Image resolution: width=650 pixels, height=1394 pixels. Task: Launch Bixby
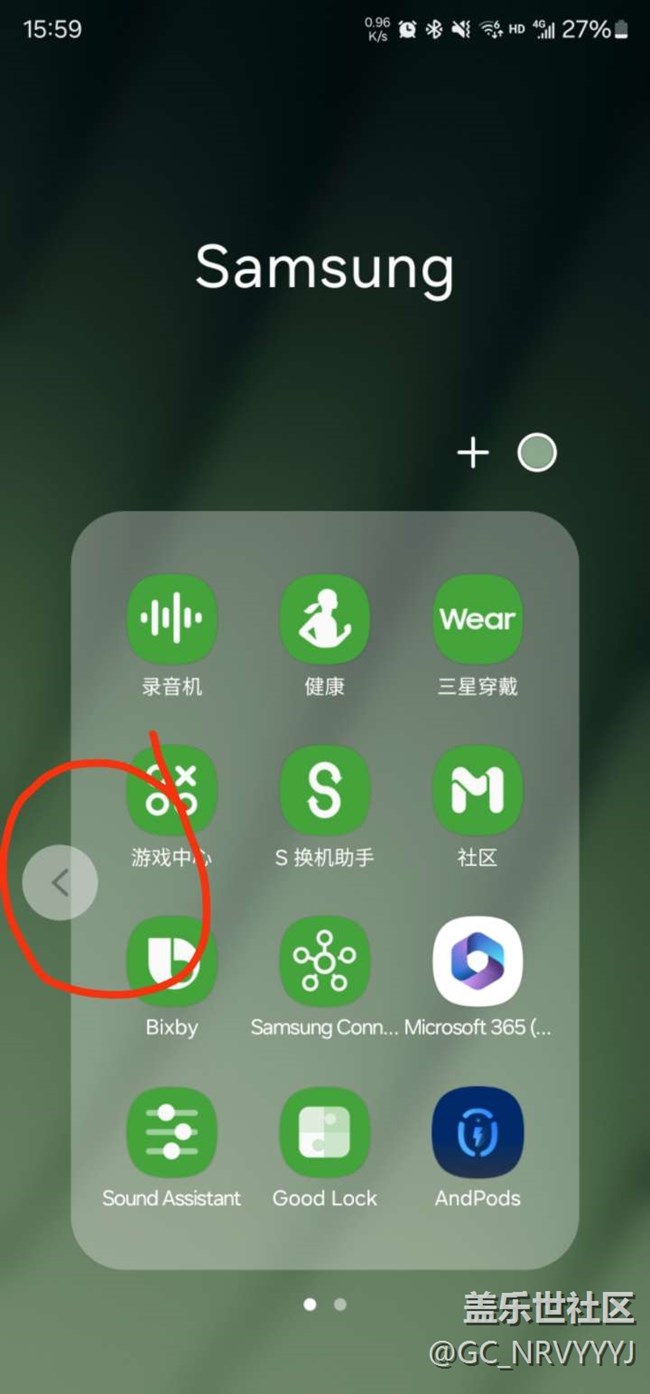pos(172,962)
